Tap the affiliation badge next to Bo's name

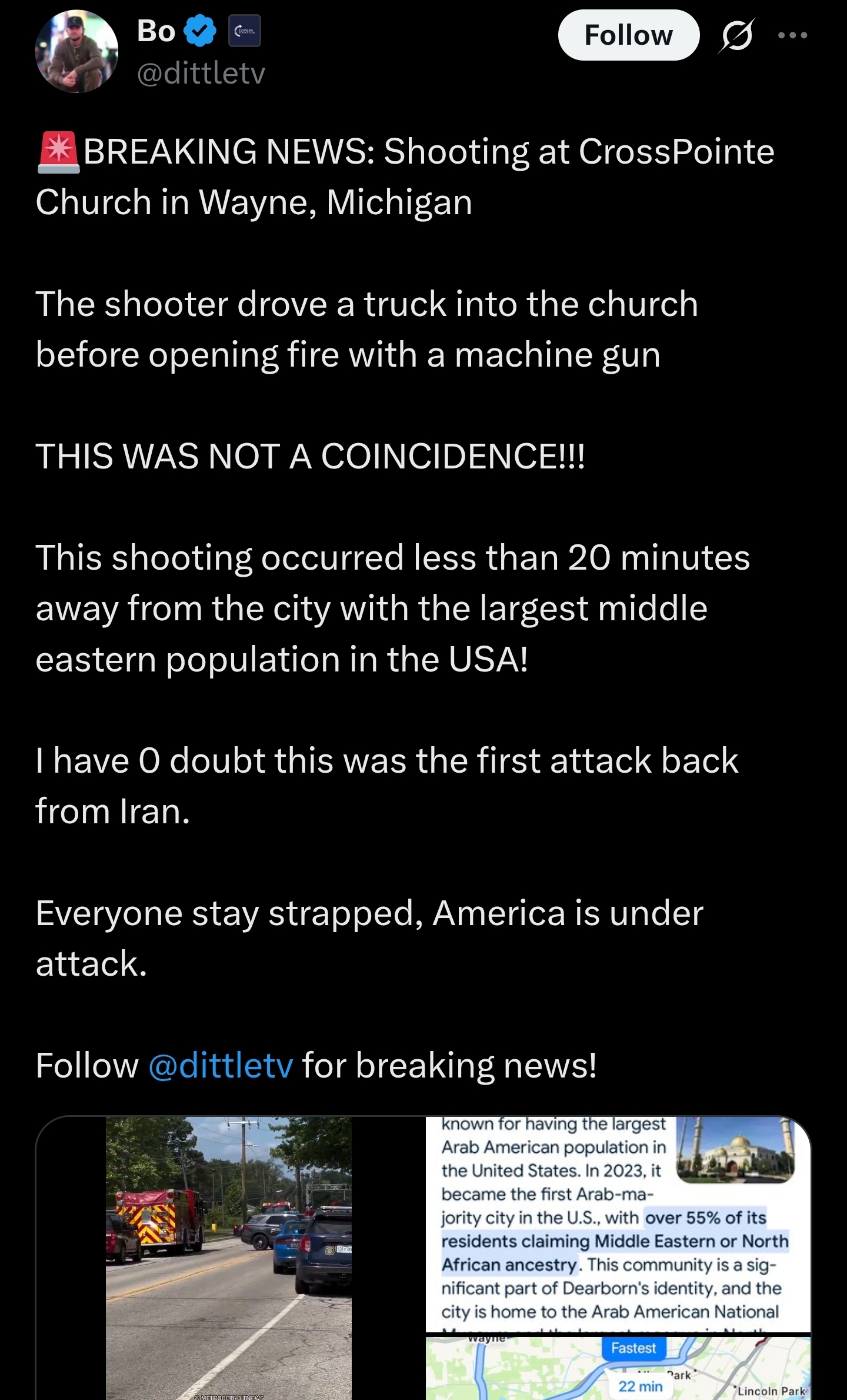point(244,31)
